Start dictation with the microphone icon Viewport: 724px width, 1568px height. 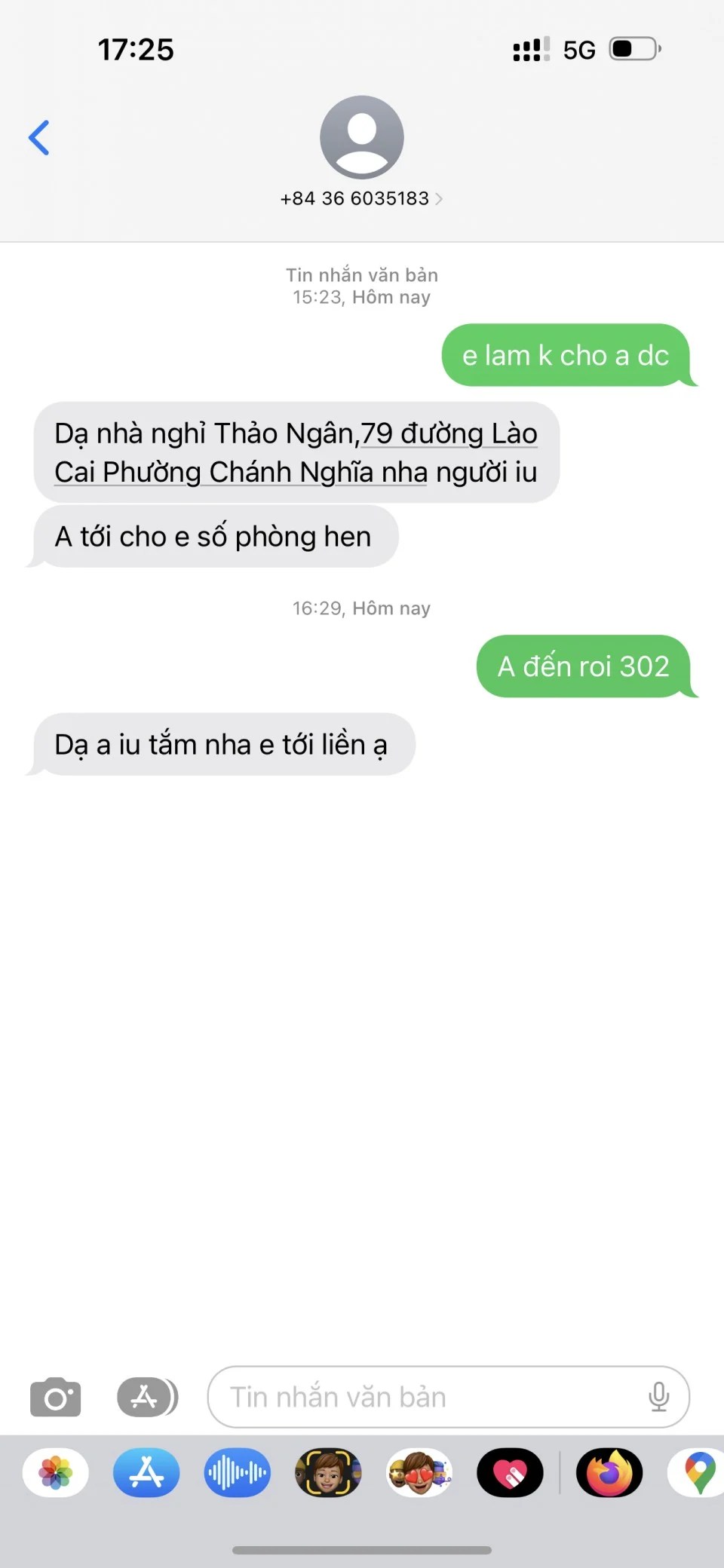[x=658, y=1398]
